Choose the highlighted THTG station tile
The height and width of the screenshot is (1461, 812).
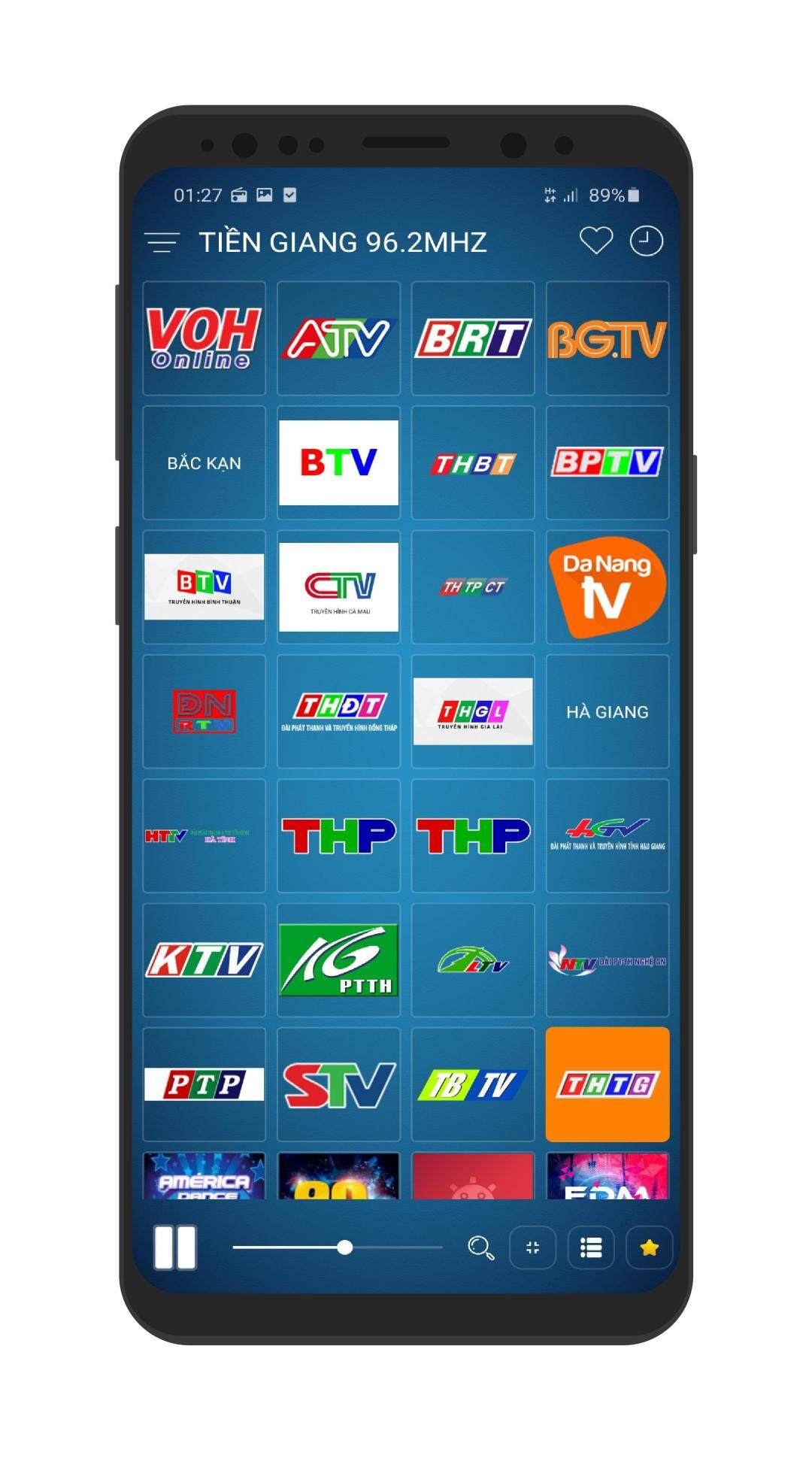coord(607,1084)
